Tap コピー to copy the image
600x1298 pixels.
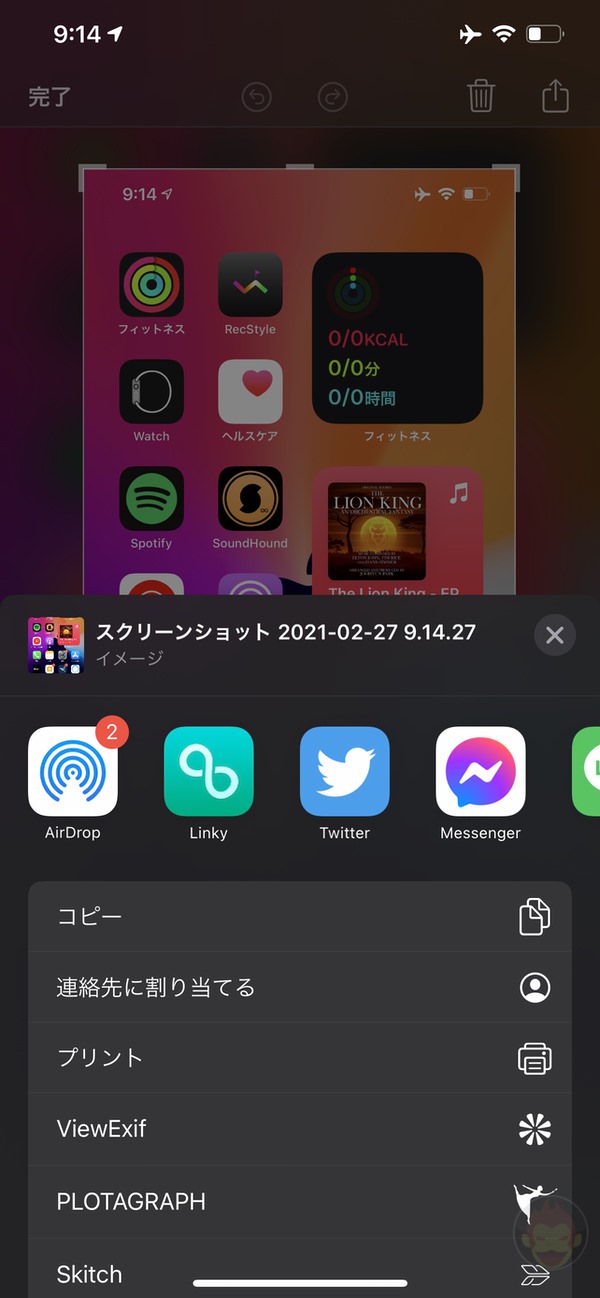(x=300, y=917)
